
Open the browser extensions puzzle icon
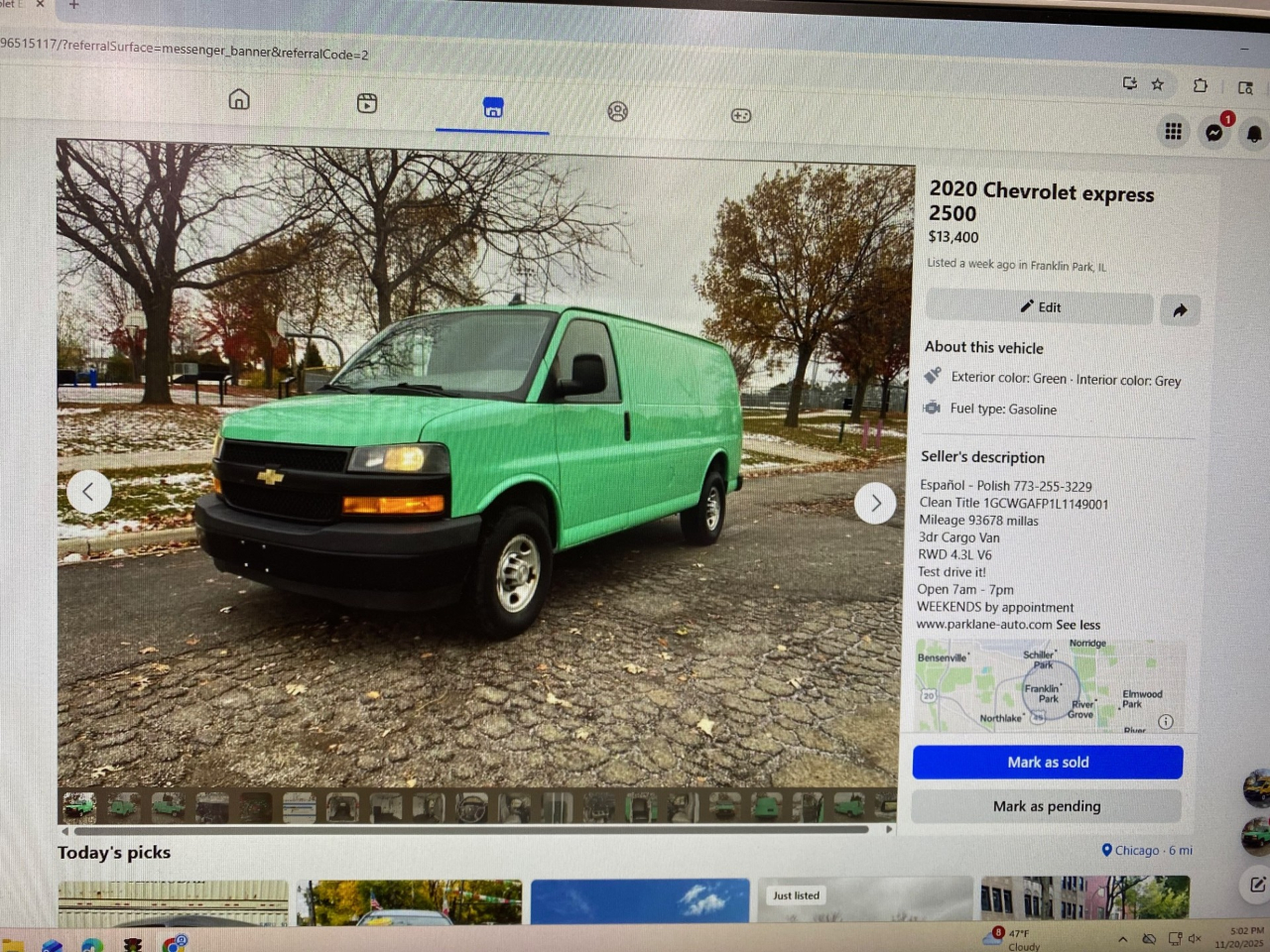[x=1200, y=85]
